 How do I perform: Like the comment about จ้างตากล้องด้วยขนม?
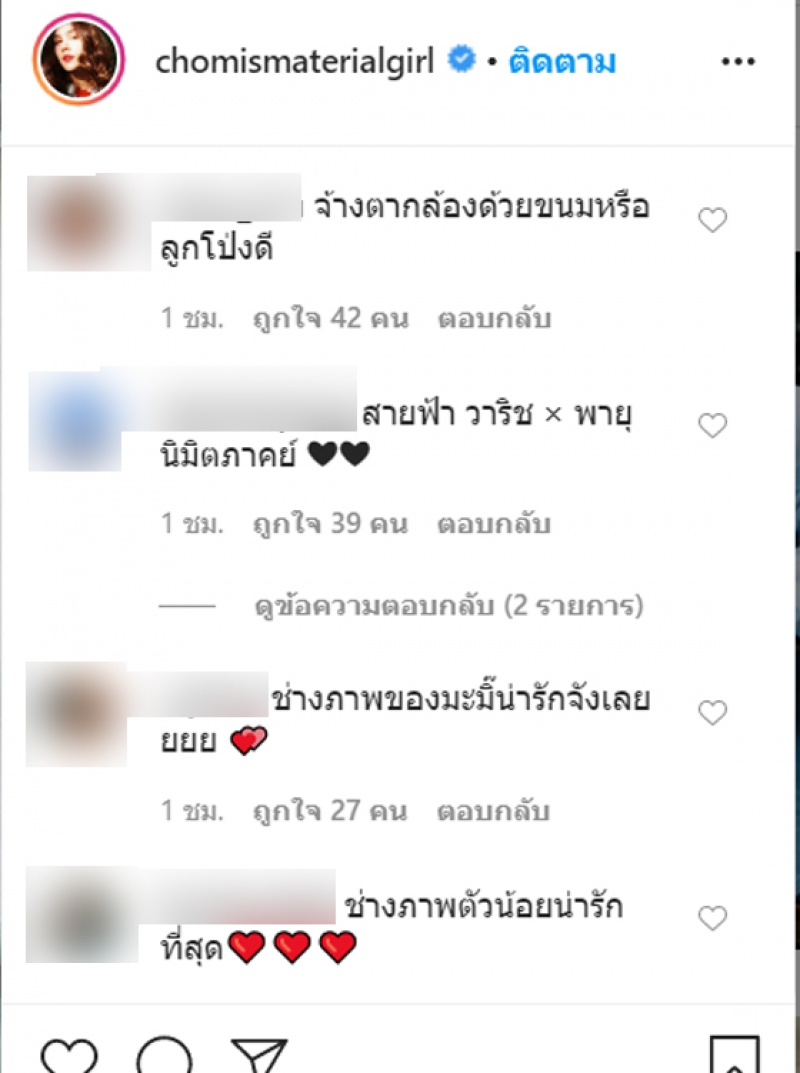pos(712,220)
